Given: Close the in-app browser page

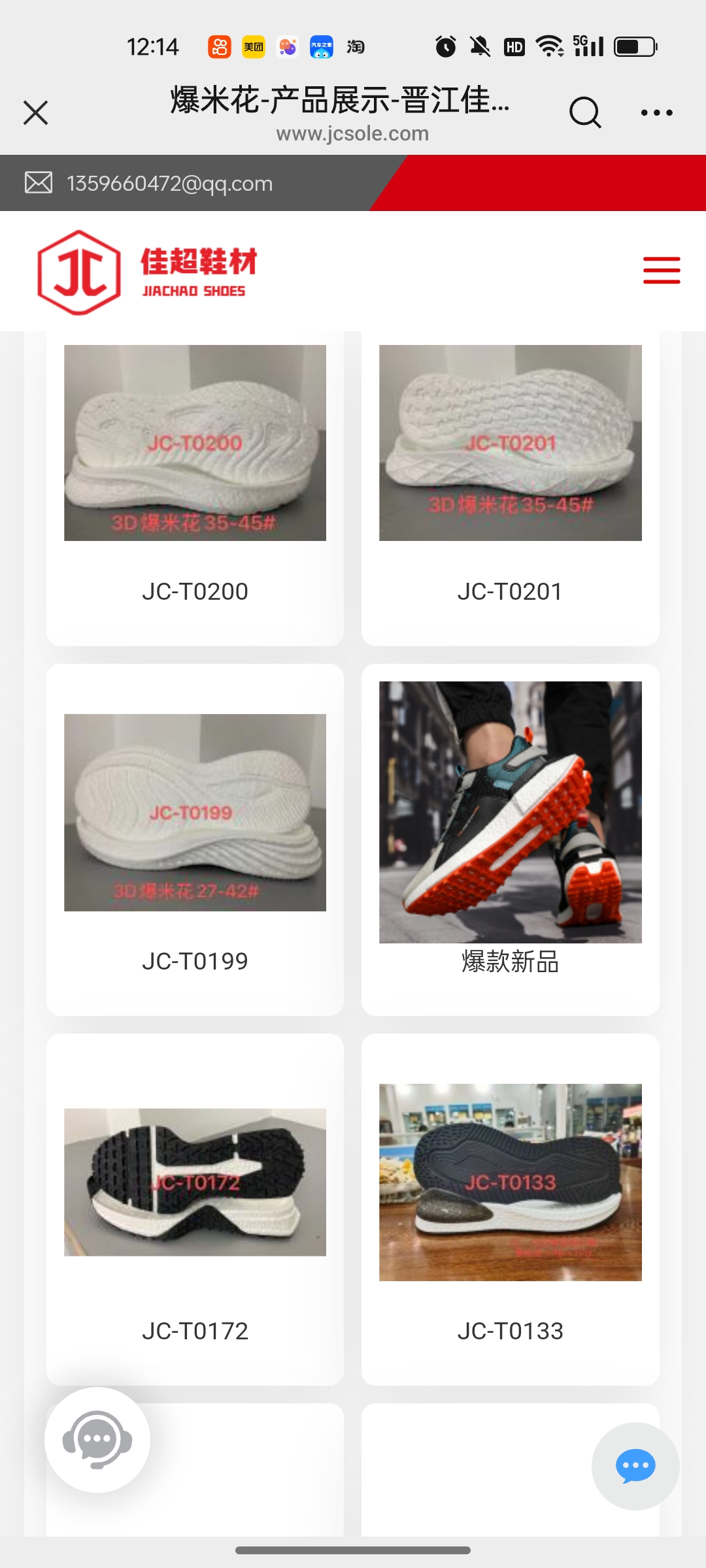Looking at the screenshot, I should 36,112.
